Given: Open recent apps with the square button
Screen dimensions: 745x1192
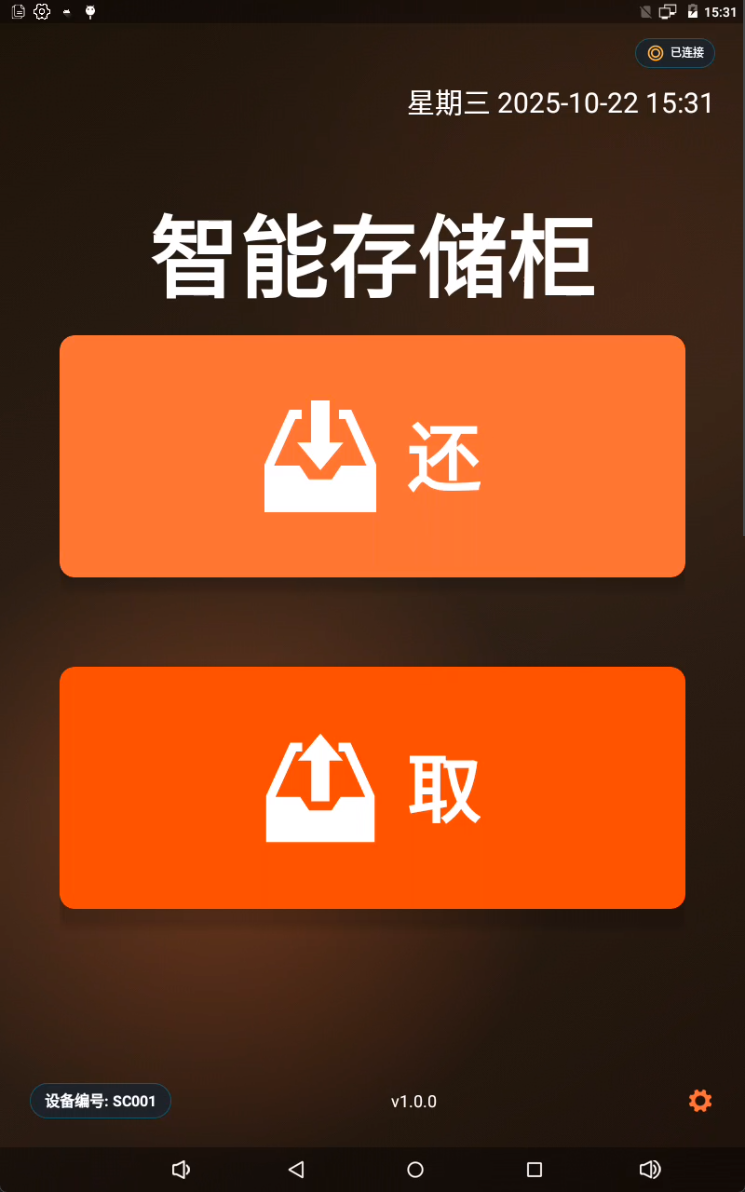Looking at the screenshot, I should click(x=534, y=1168).
